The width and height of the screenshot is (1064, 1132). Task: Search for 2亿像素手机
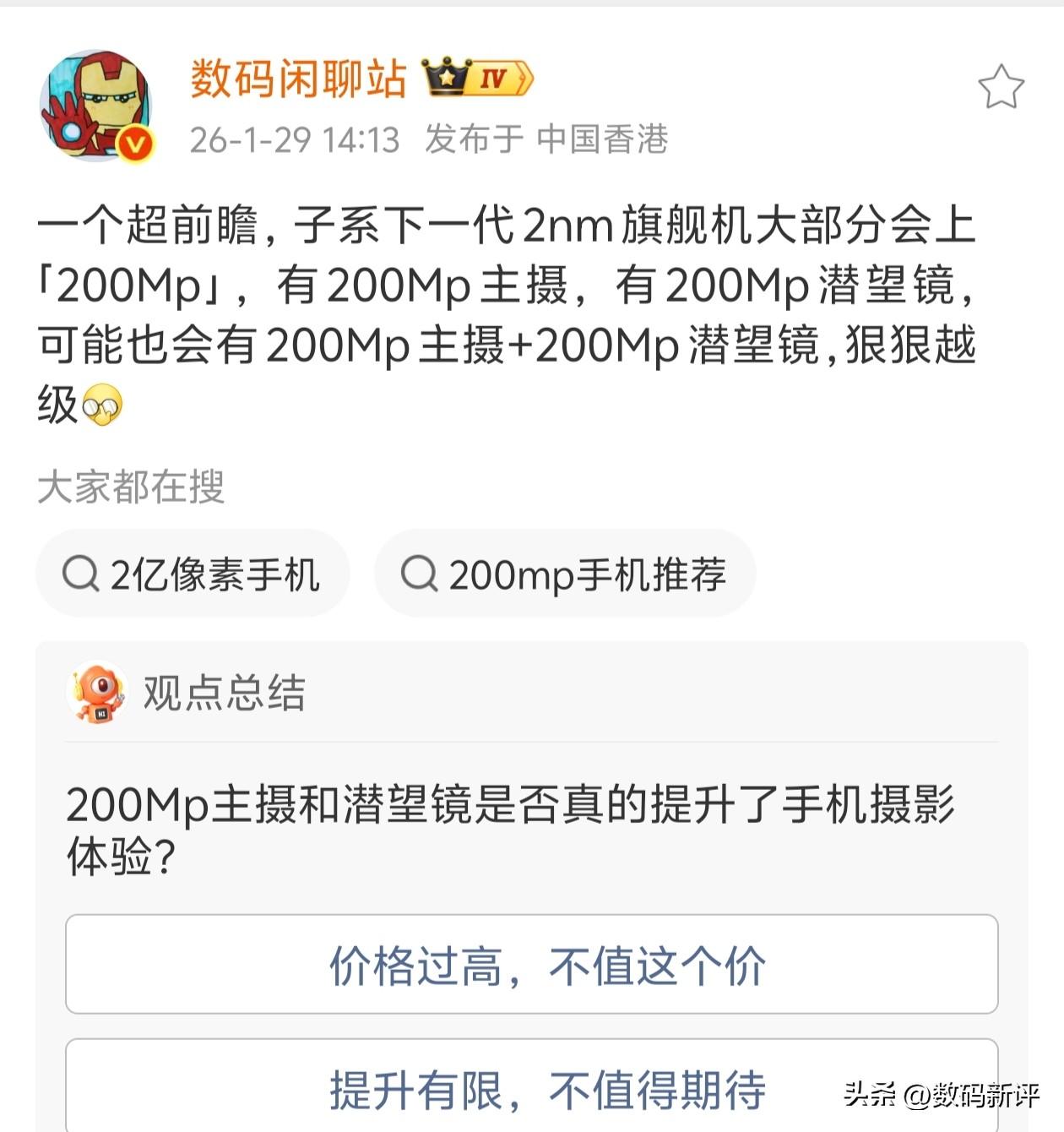(193, 574)
